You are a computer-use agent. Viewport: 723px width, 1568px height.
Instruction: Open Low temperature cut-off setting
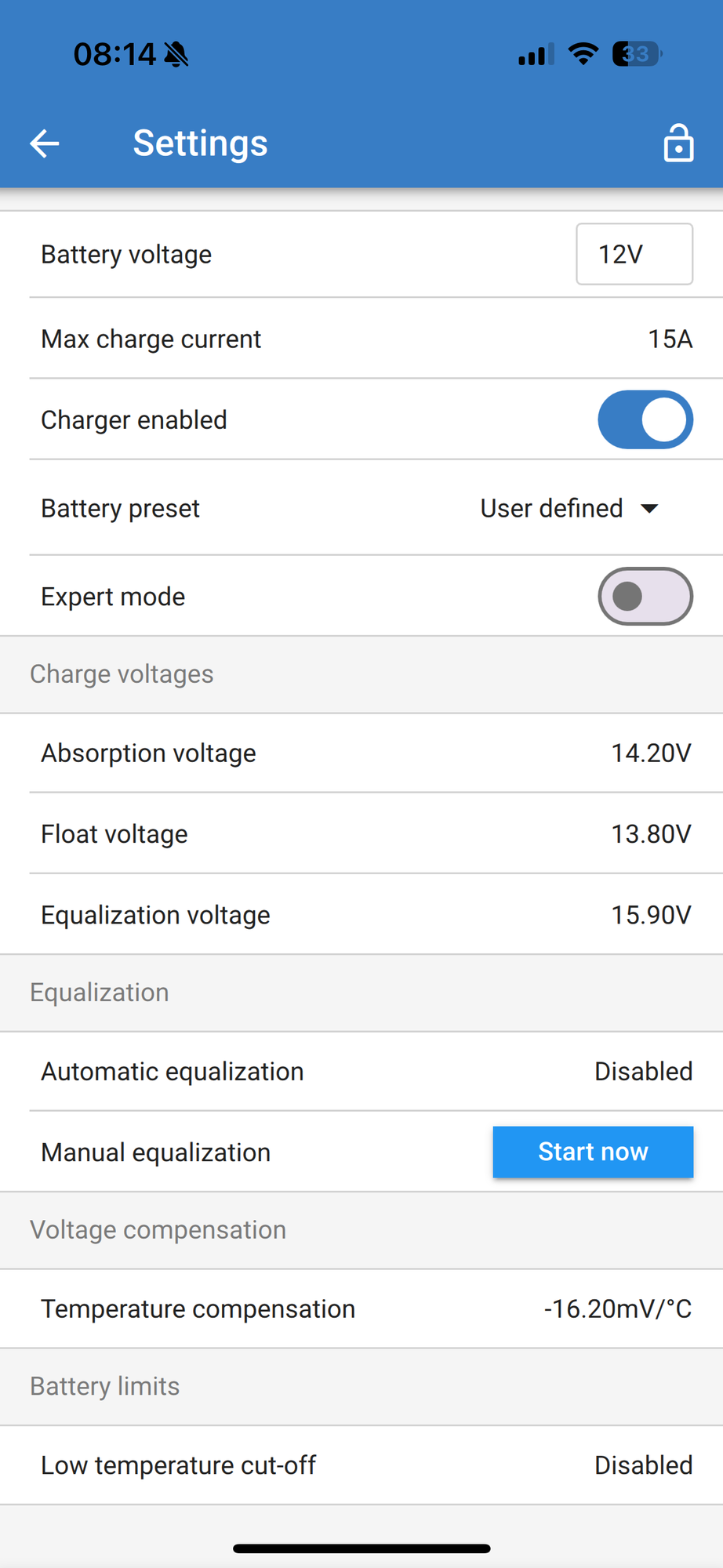pos(361,1465)
